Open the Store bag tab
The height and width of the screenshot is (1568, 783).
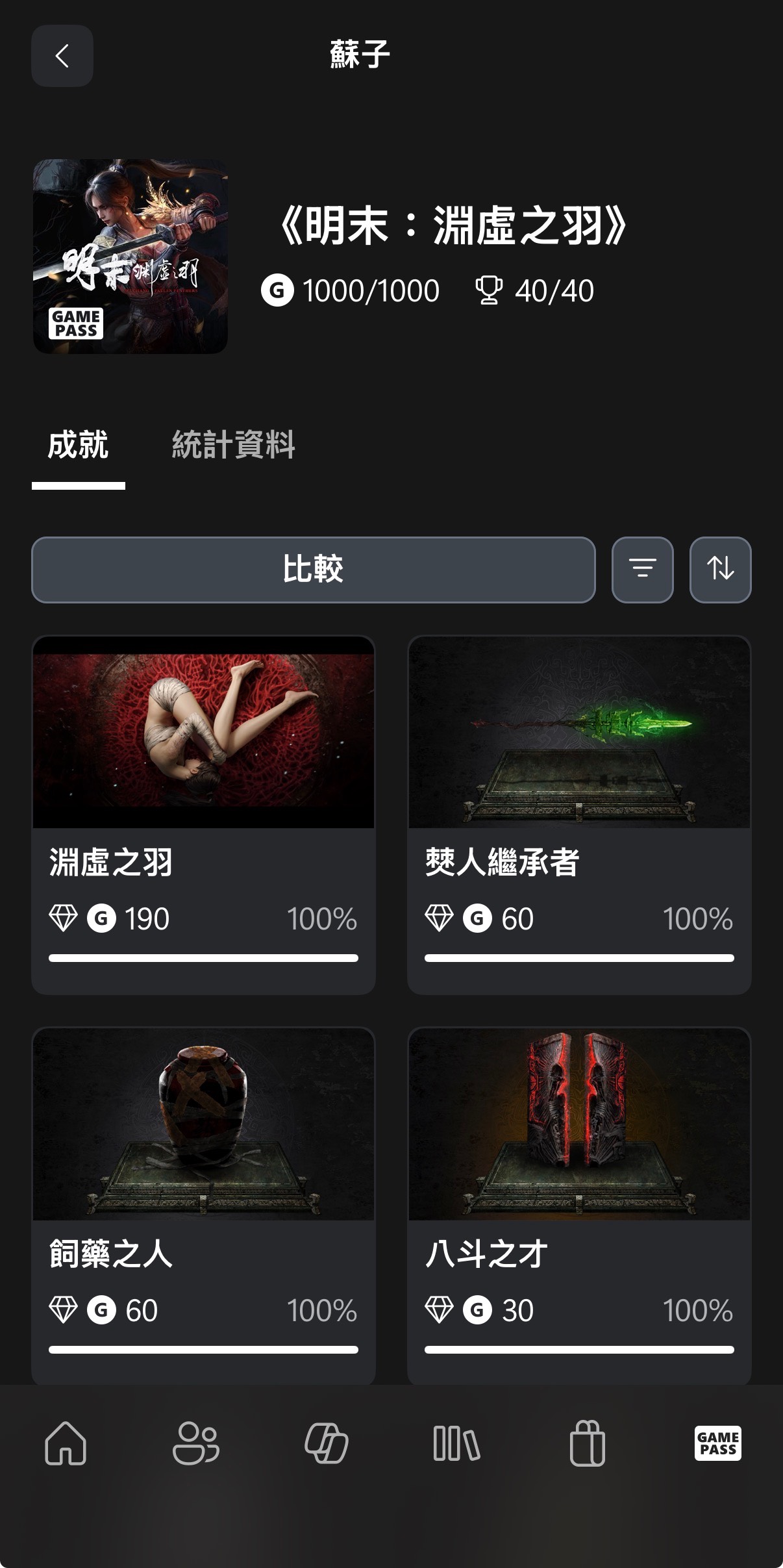(587, 1443)
